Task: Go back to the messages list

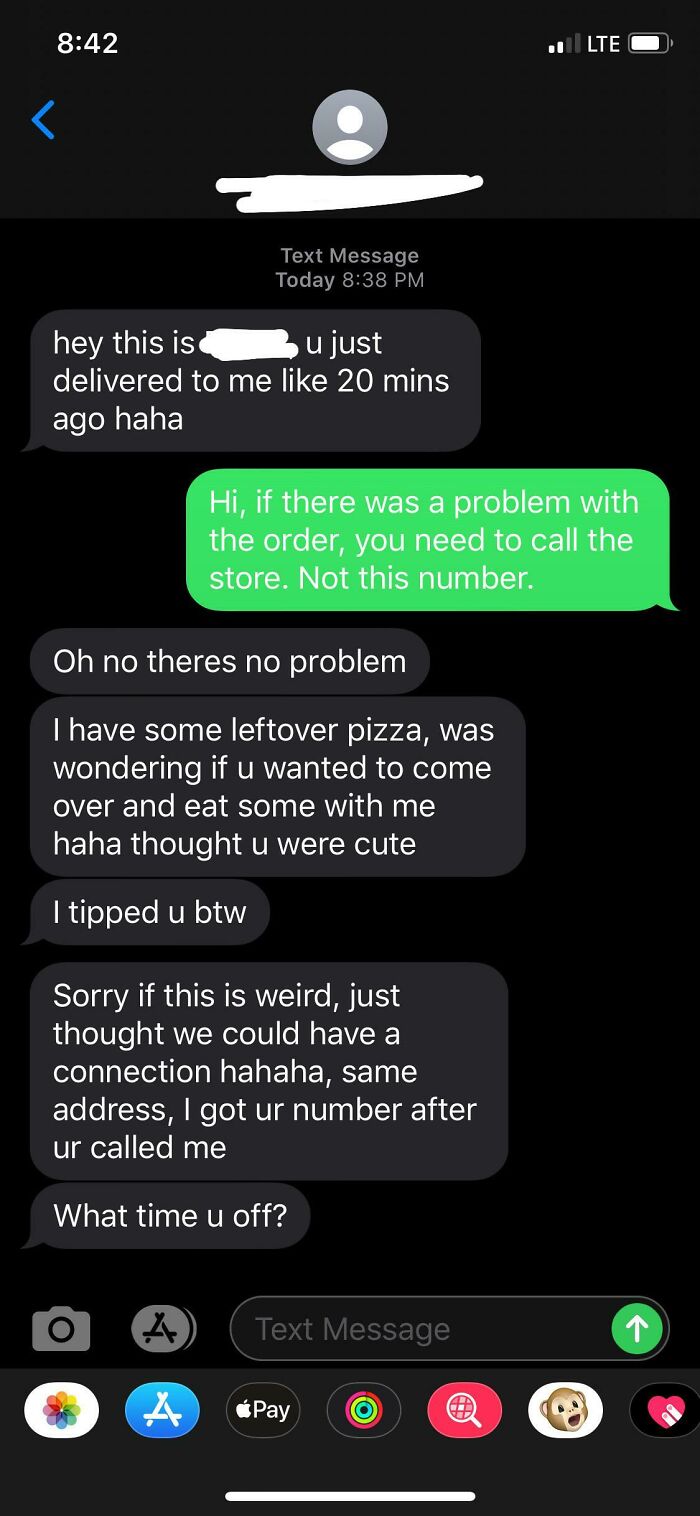Action: (x=43, y=120)
